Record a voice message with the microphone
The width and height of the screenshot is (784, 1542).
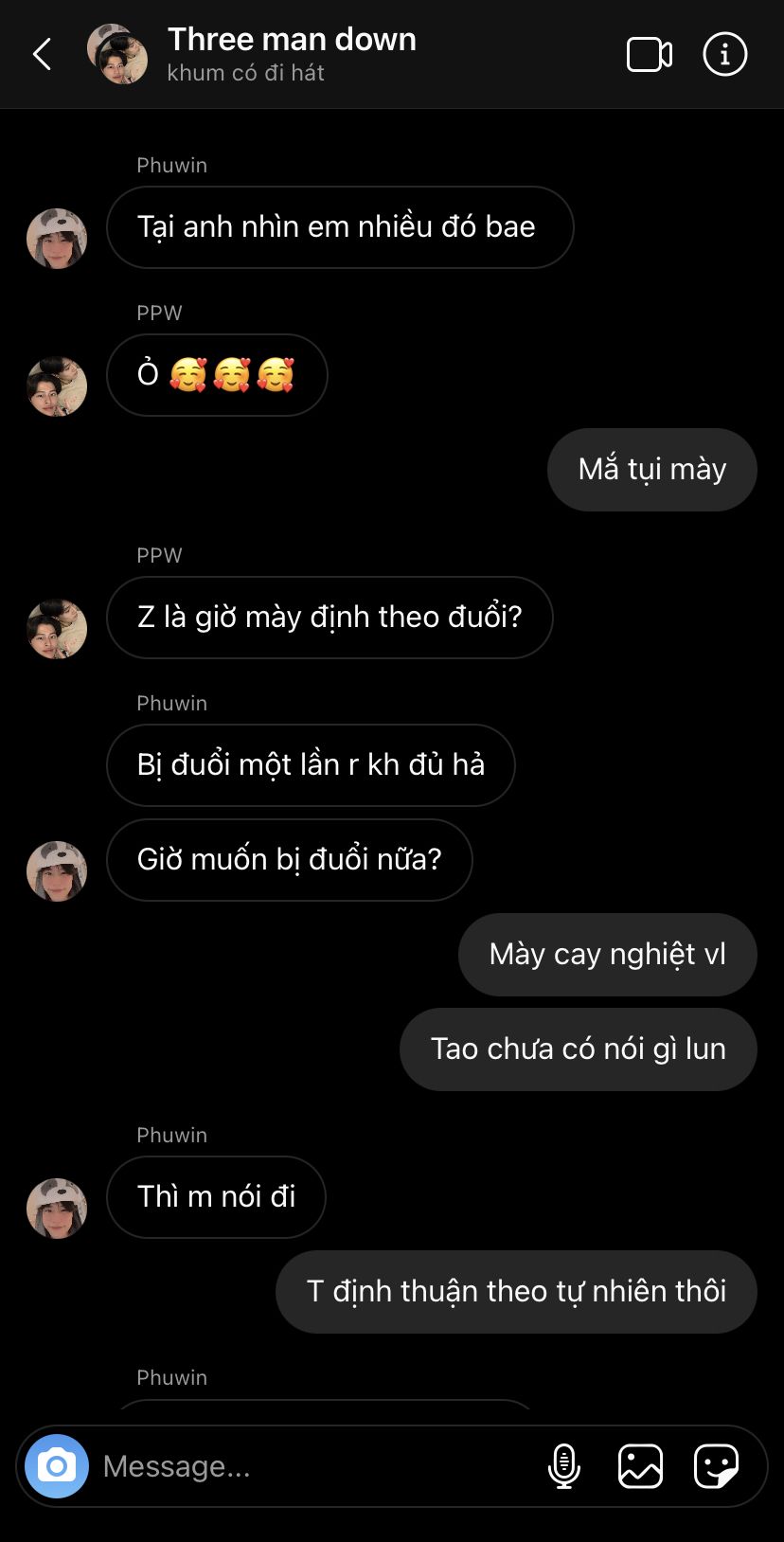[x=564, y=1466]
